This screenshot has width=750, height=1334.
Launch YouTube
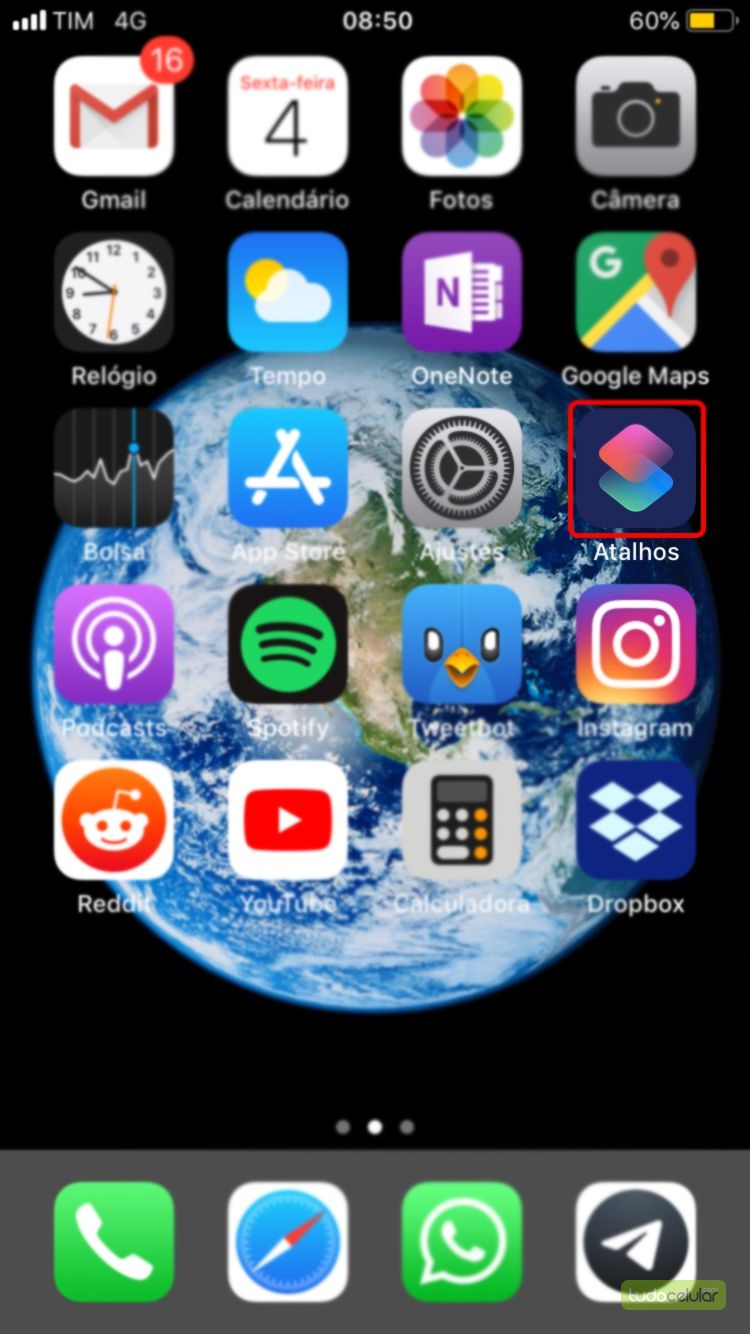tap(288, 820)
